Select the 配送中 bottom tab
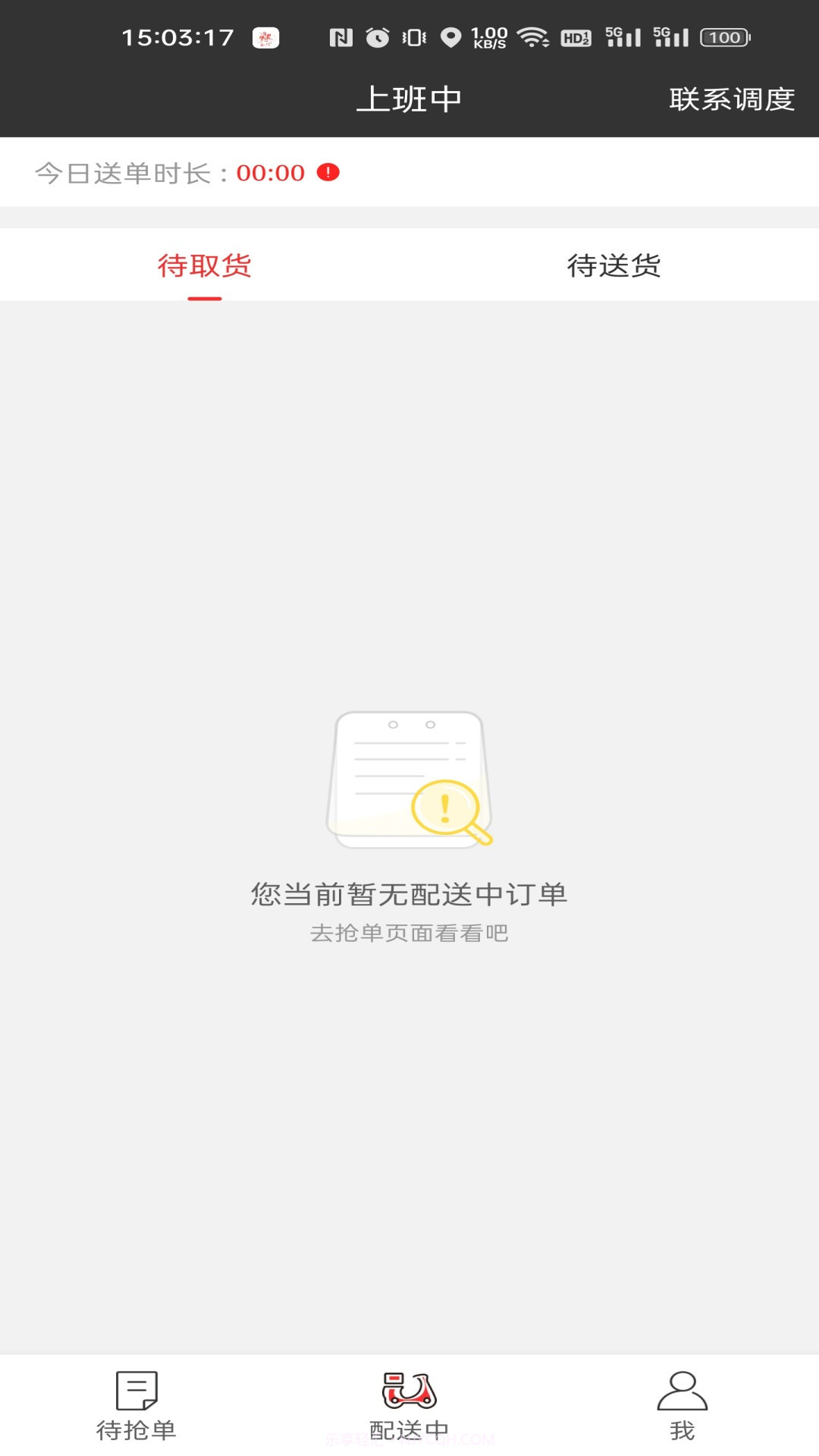This screenshot has width=819, height=1456. [x=409, y=1405]
